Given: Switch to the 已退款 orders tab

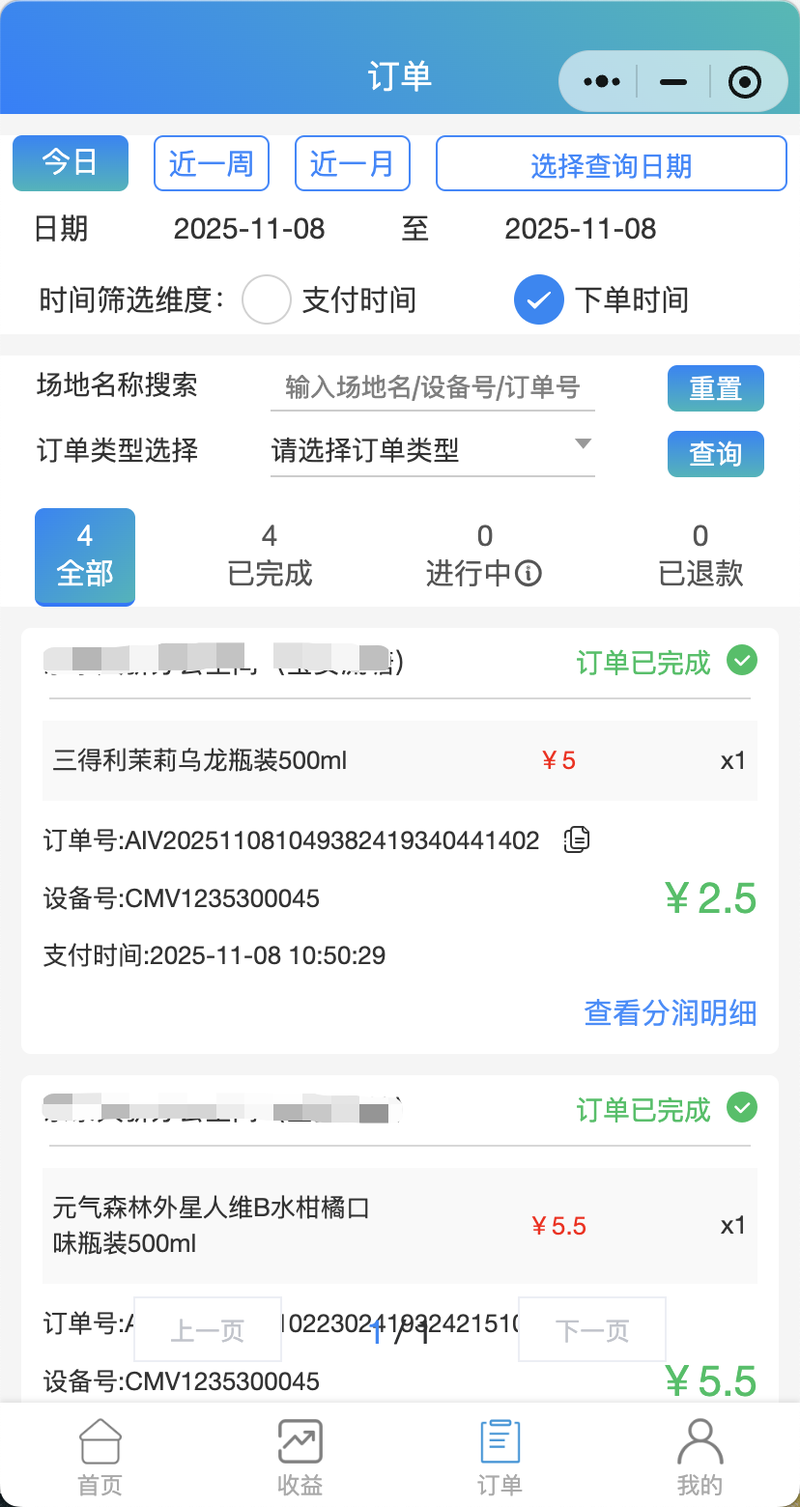Looking at the screenshot, I should (700, 556).
